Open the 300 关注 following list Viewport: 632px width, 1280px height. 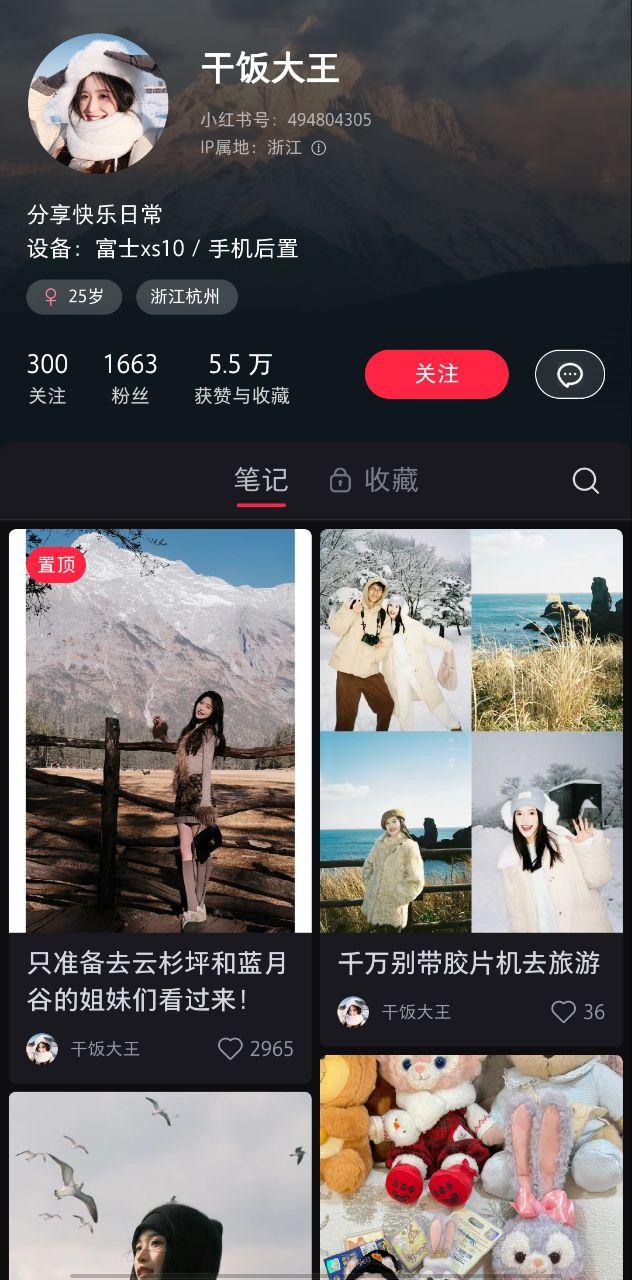(47, 377)
